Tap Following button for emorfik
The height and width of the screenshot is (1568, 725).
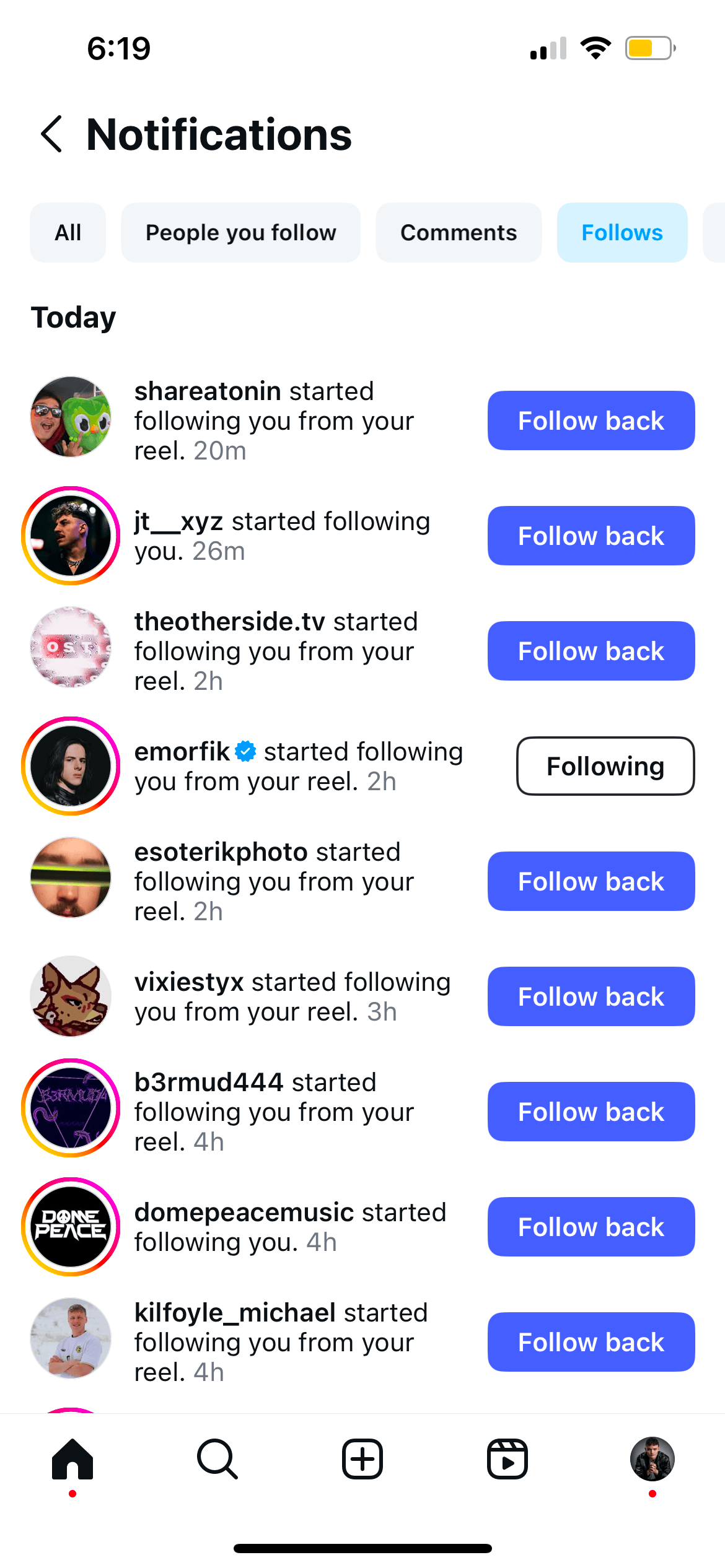click(x=605, y=766)
